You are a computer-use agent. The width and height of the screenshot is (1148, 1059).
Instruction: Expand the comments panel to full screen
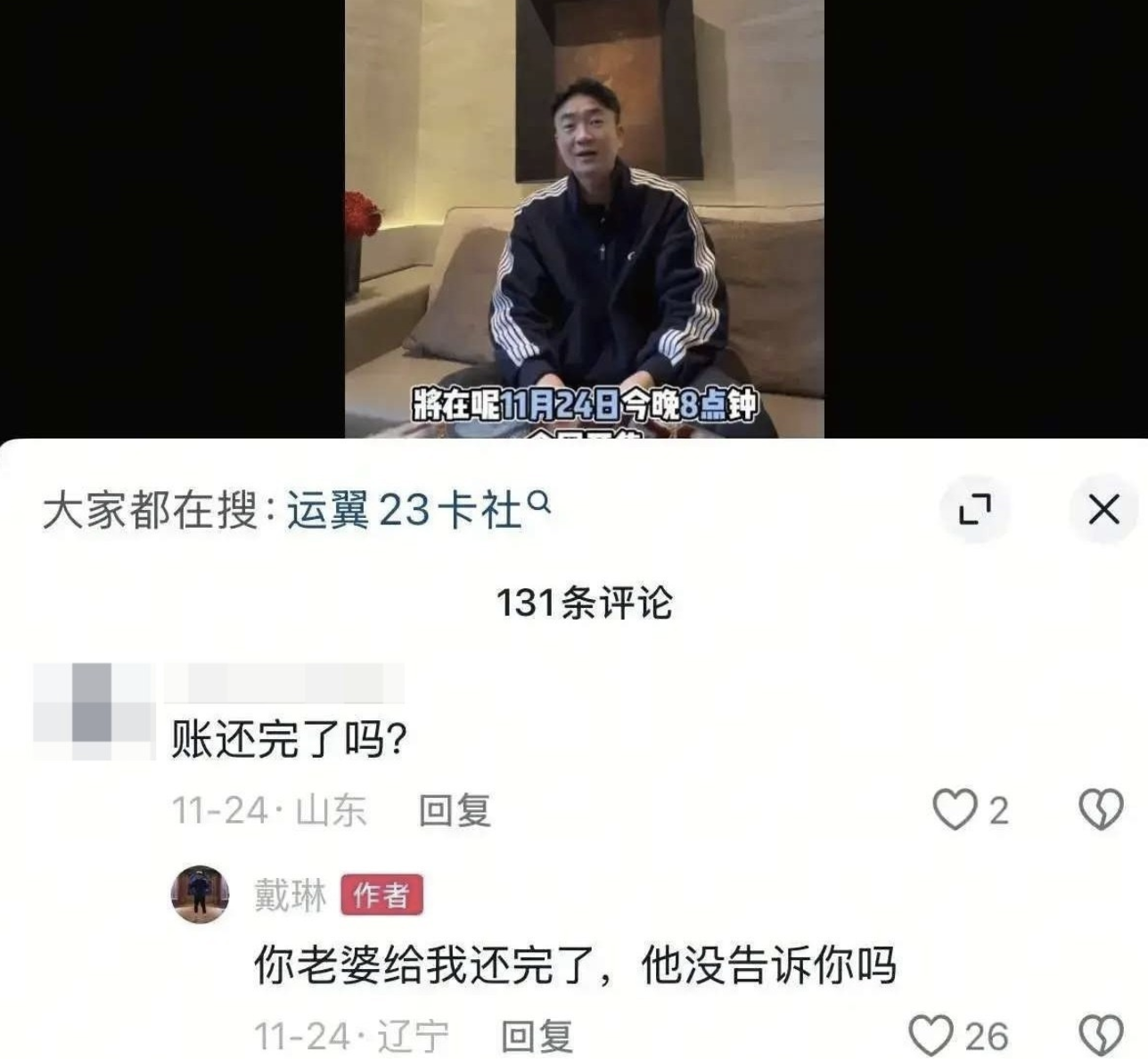click(x=974, y=510)
